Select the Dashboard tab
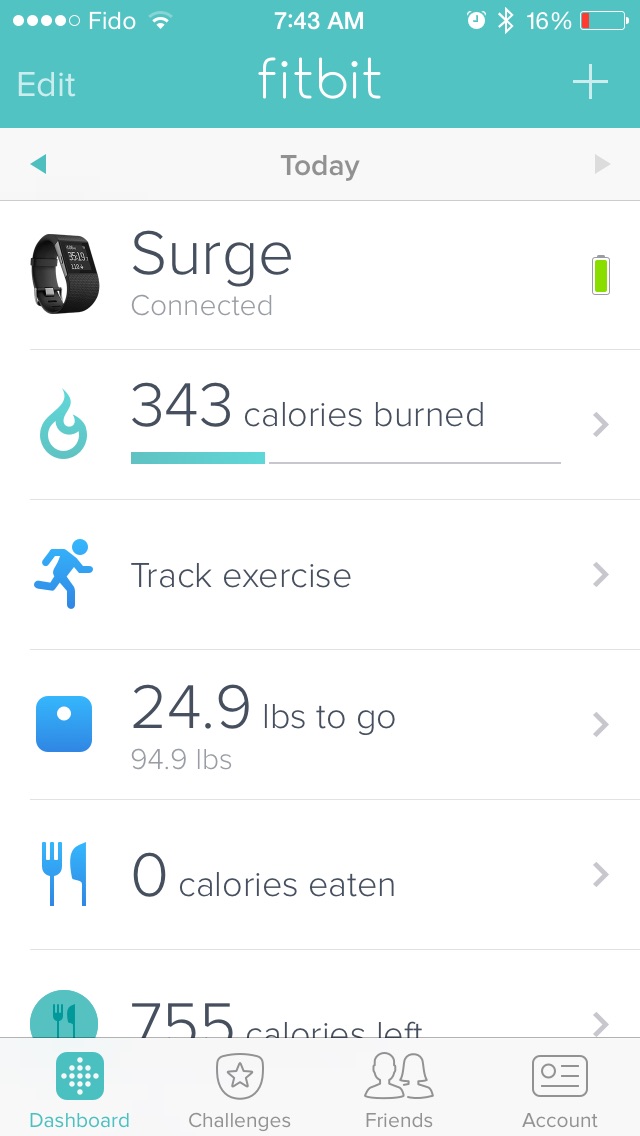 coord(80,1090)
